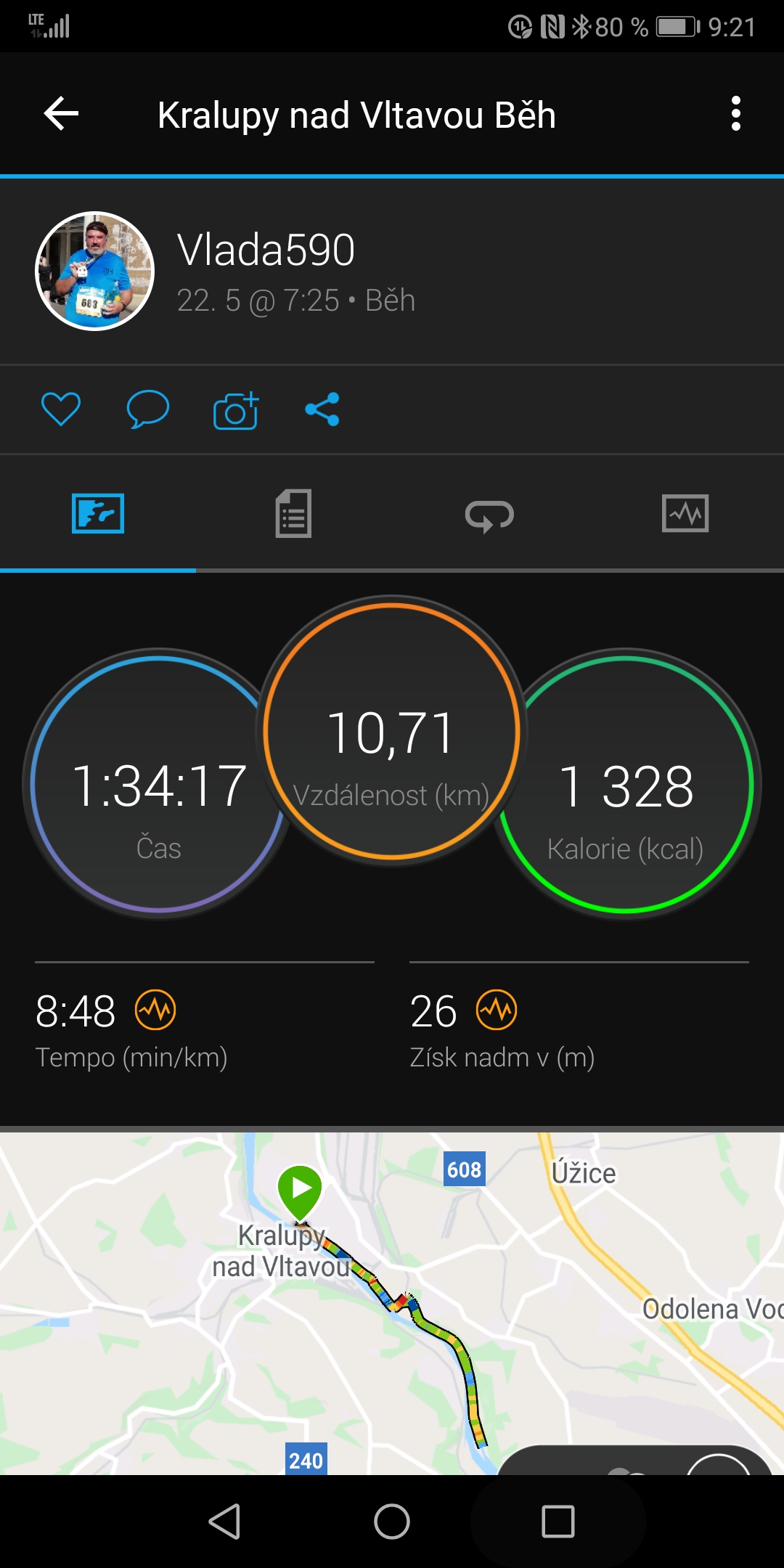Share this activity
784x1568 pixels.
322,409
